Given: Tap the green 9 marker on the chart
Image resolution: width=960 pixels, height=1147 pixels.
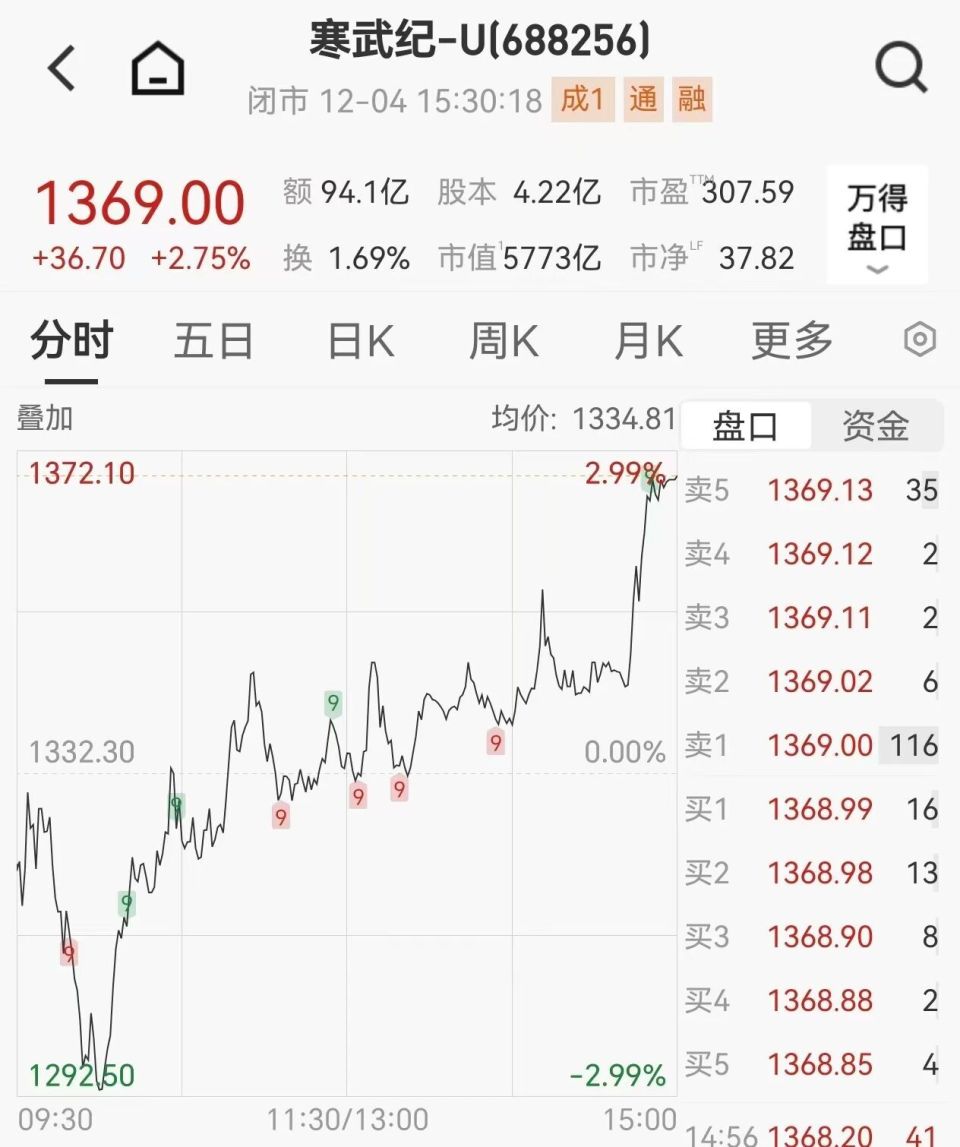Looking at the screenshot, I should (331, 704).
